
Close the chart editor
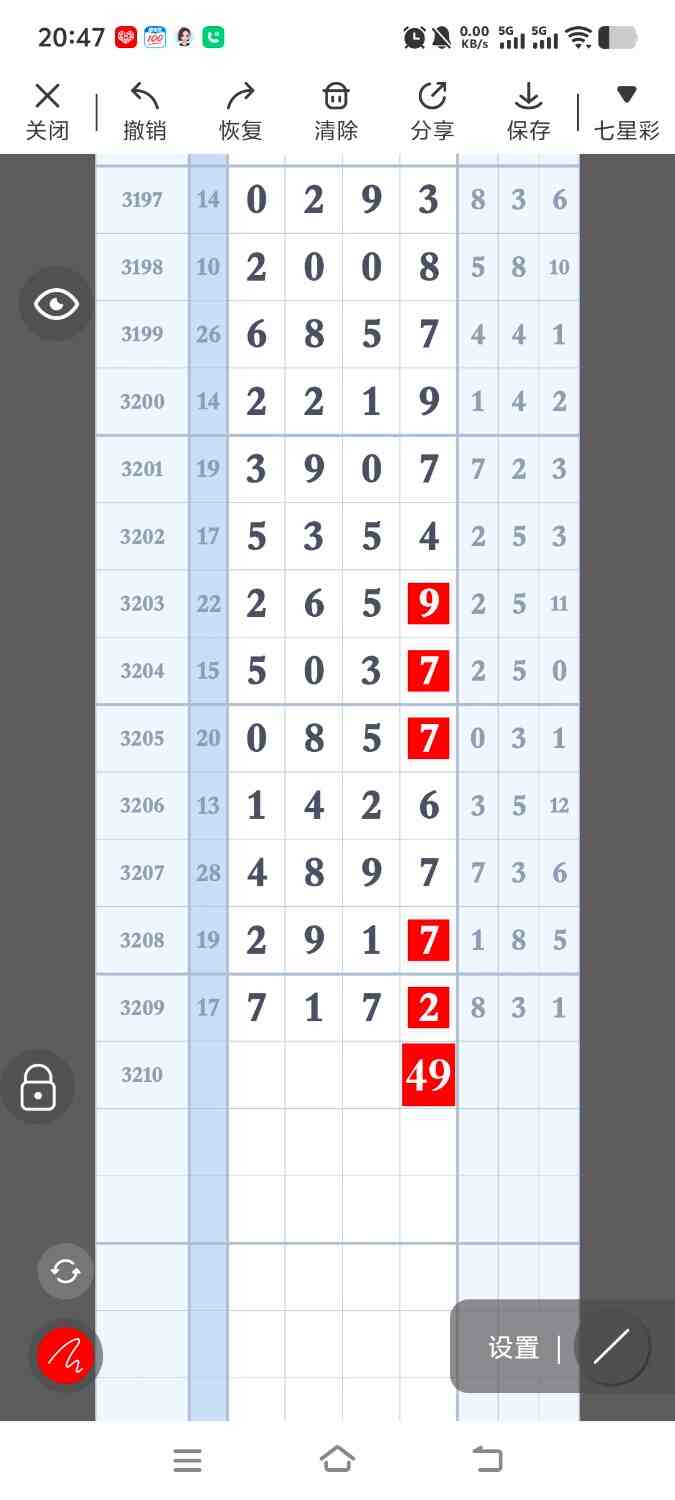point(47,111)
